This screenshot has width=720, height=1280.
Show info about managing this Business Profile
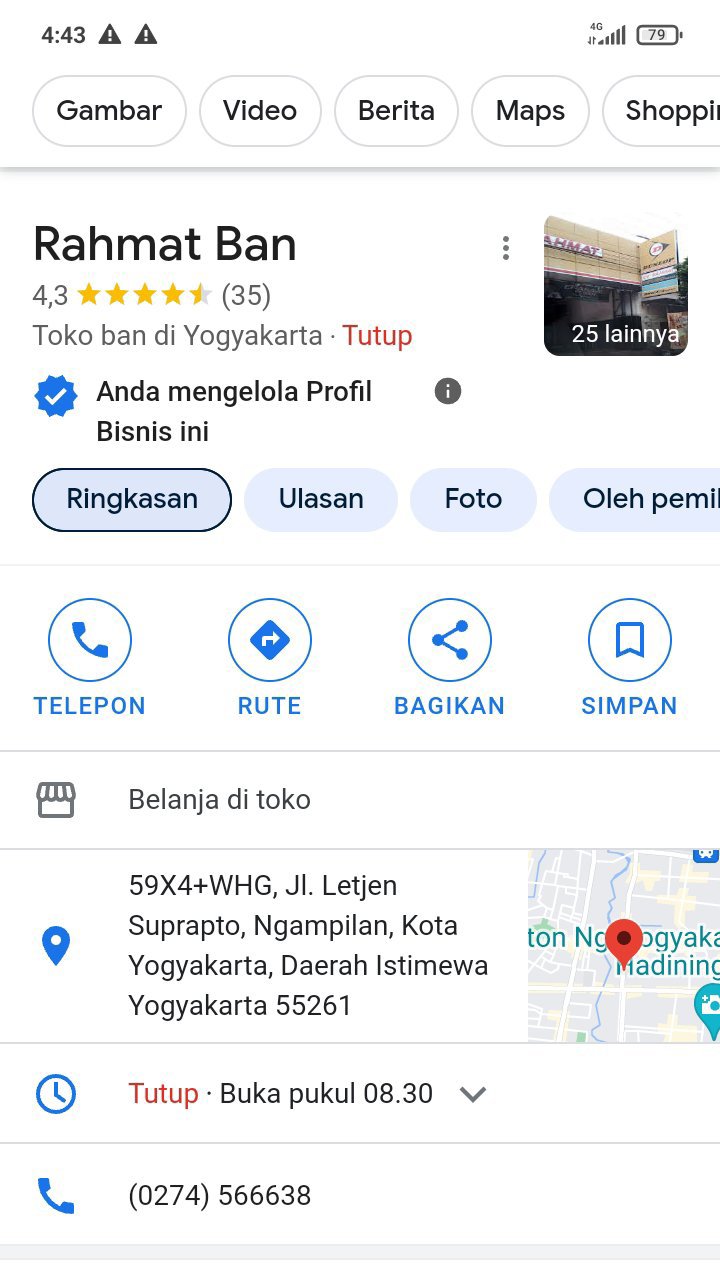(x=448, y=391)
